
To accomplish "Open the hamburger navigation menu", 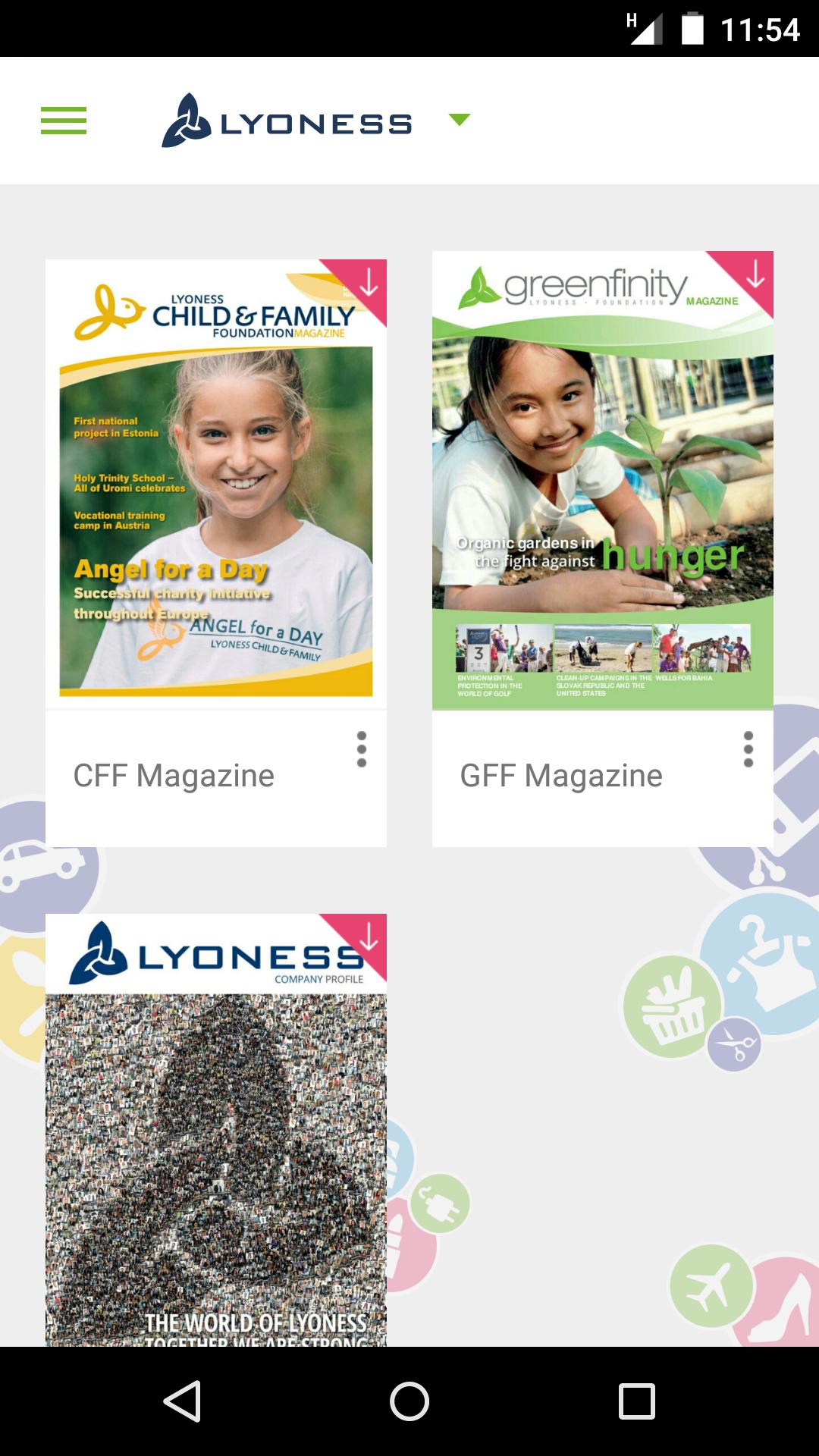I will coord(64,121).
